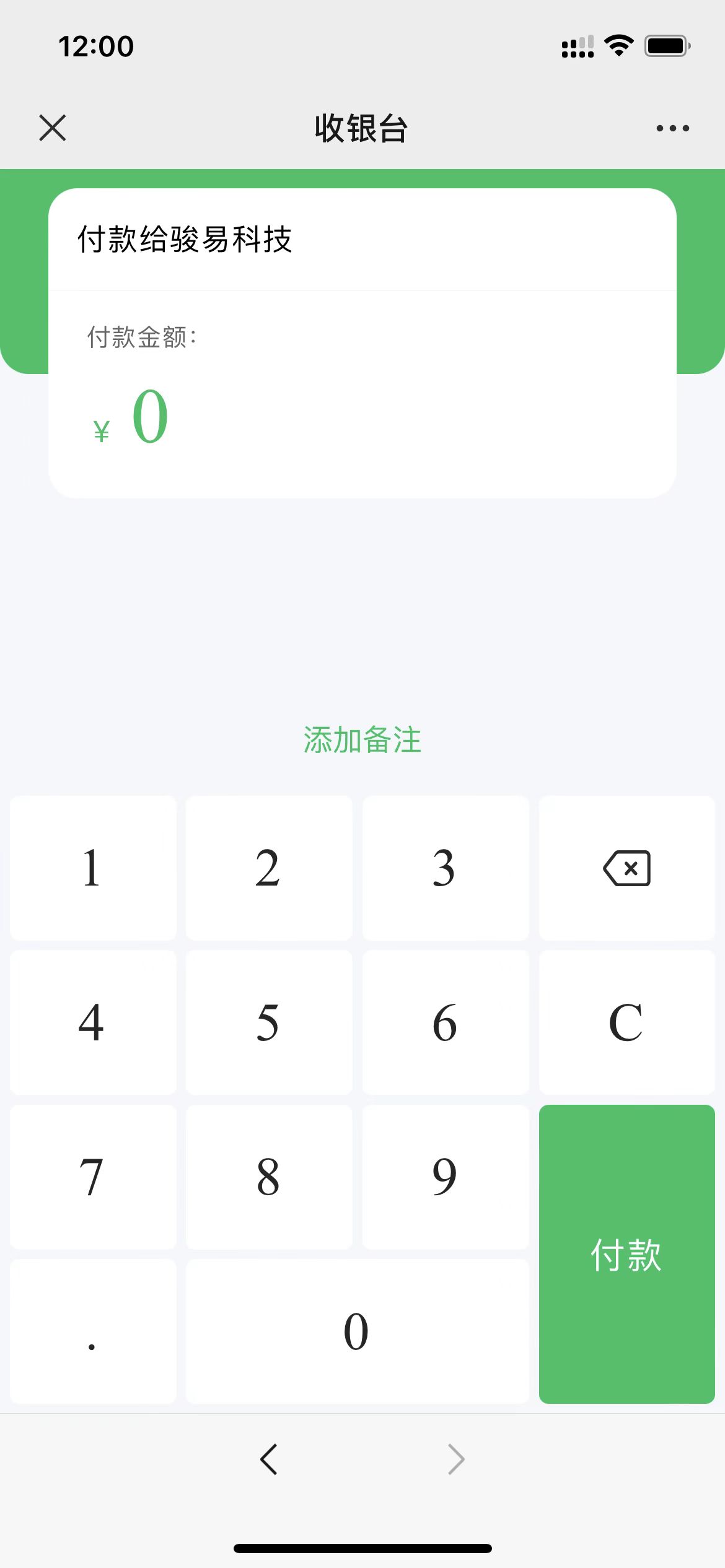Tap the battery icon in status bar
Image resolution: width=725 pixels, height=1568 pixels.
(x=668, y=45)
